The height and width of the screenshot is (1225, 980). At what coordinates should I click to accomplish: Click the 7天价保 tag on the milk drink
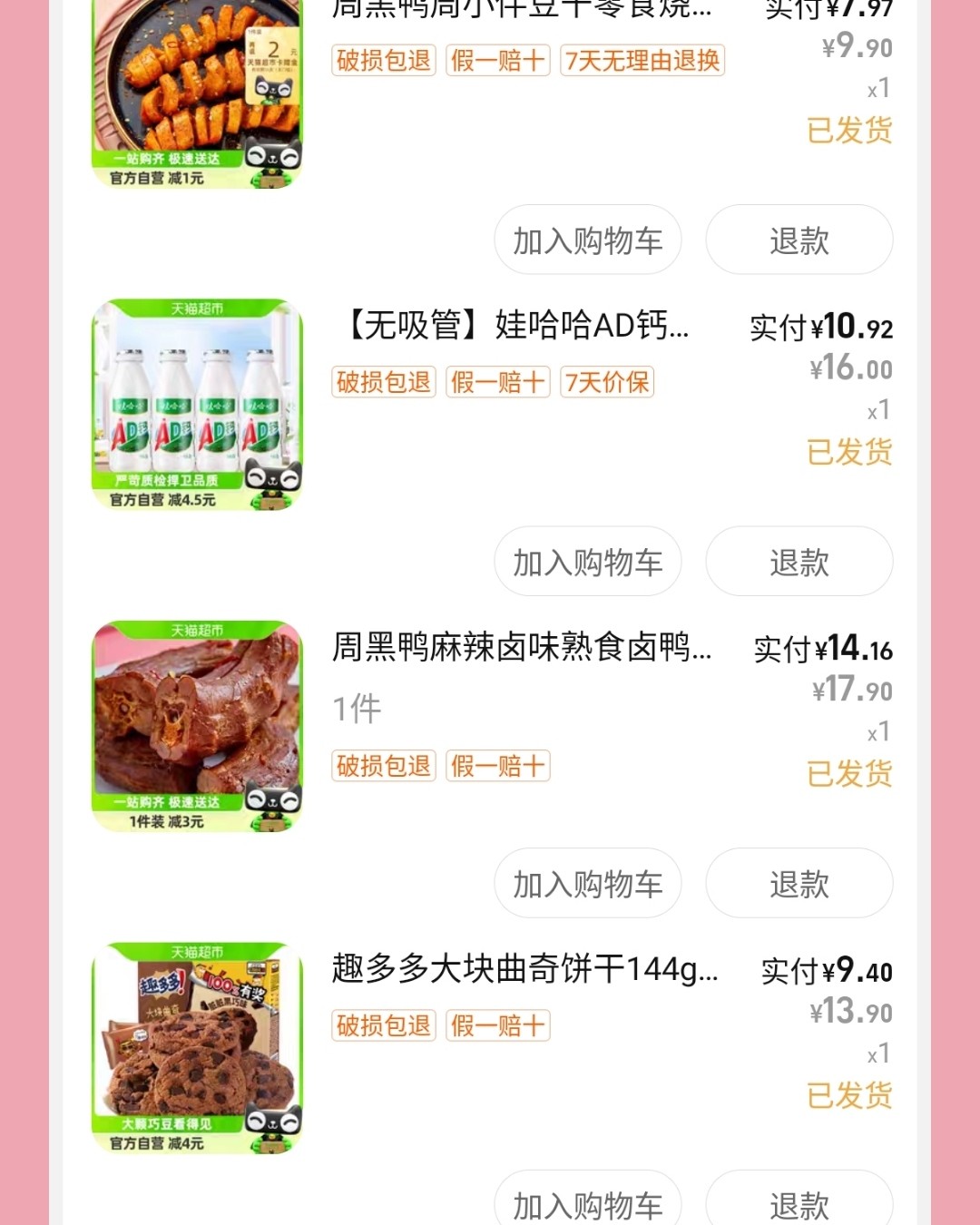(x=607, y=382)
